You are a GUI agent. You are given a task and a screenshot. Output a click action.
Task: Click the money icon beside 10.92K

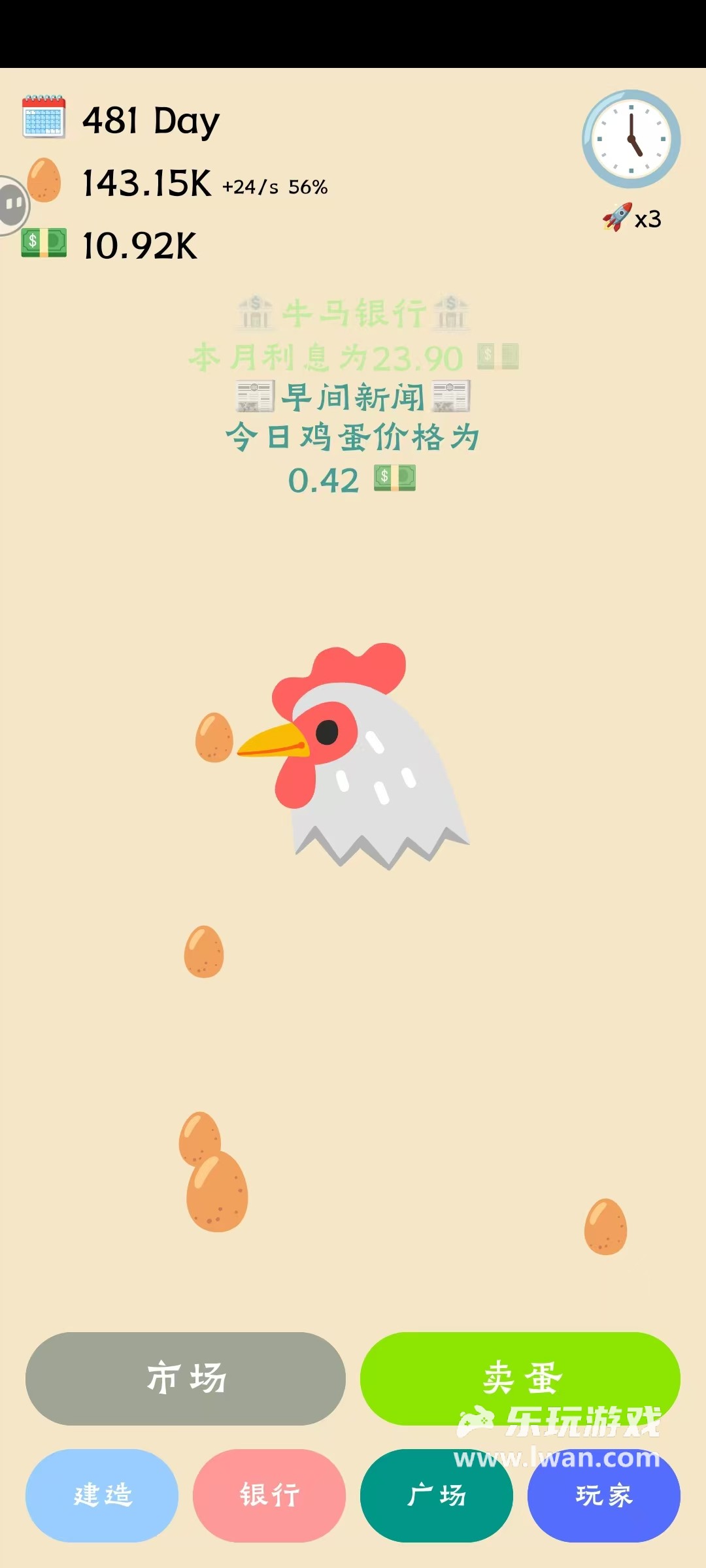point(43,242)
